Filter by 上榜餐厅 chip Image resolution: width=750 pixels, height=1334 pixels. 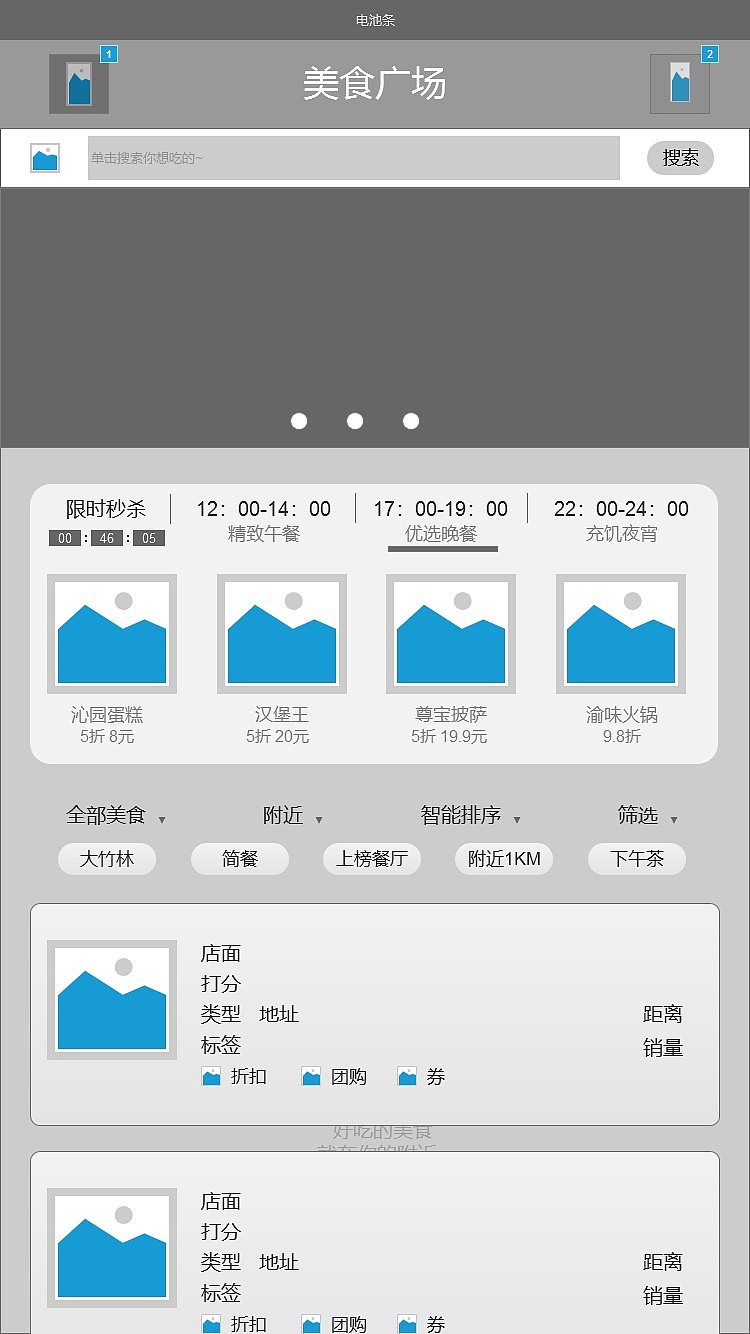(372, 859)
